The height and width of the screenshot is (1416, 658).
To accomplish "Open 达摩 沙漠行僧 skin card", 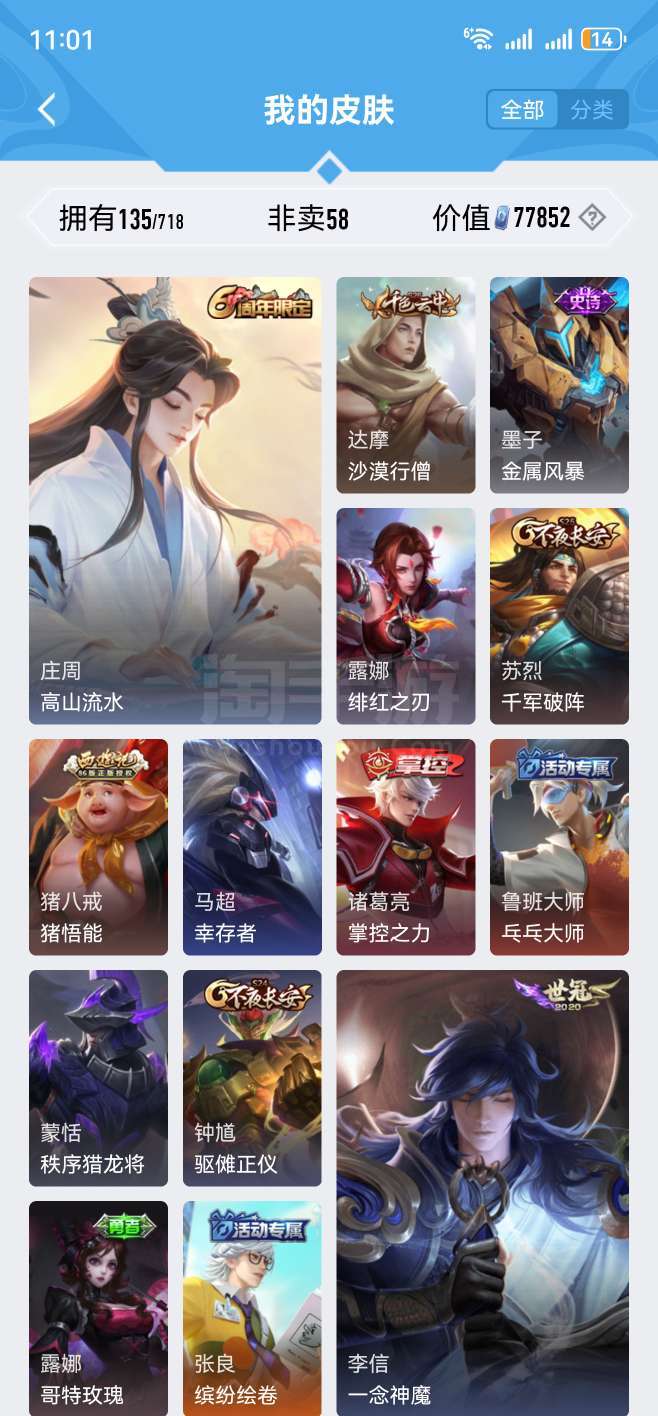I will click(x=405, y=385).
